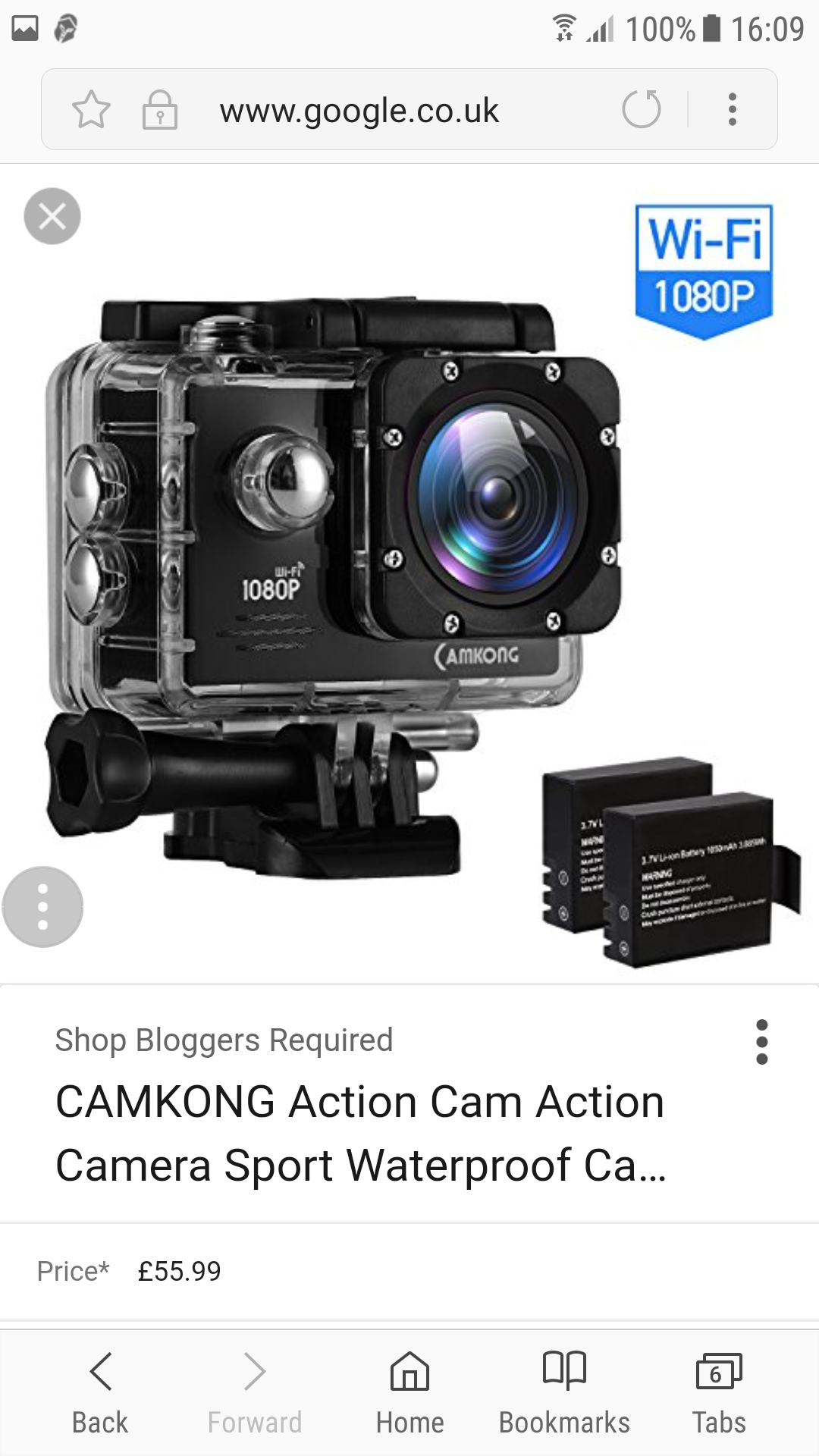Reload the current page
Viewport: 819px width, 1456px height.
click(x=642, y=109)
